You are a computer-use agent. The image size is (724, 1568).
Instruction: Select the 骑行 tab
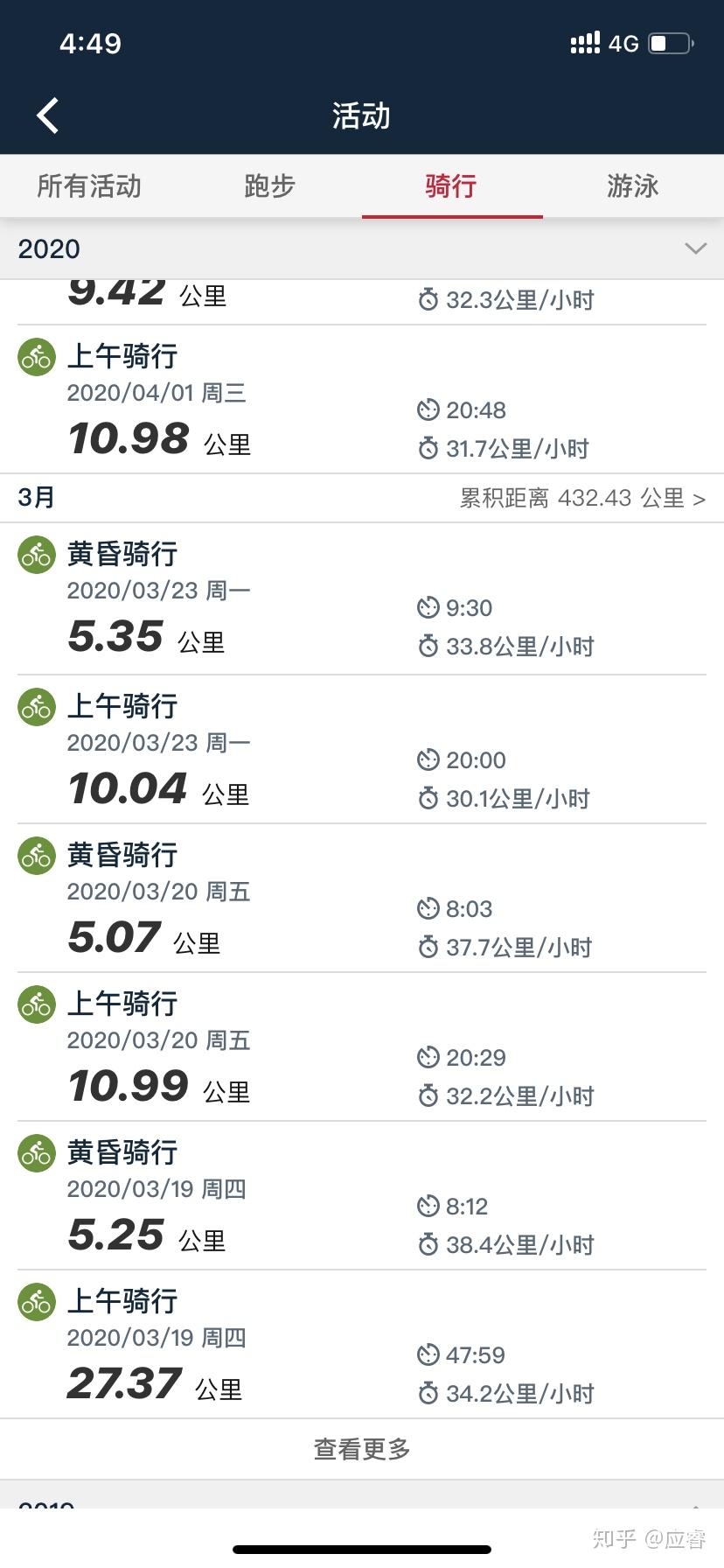point(451,185)
